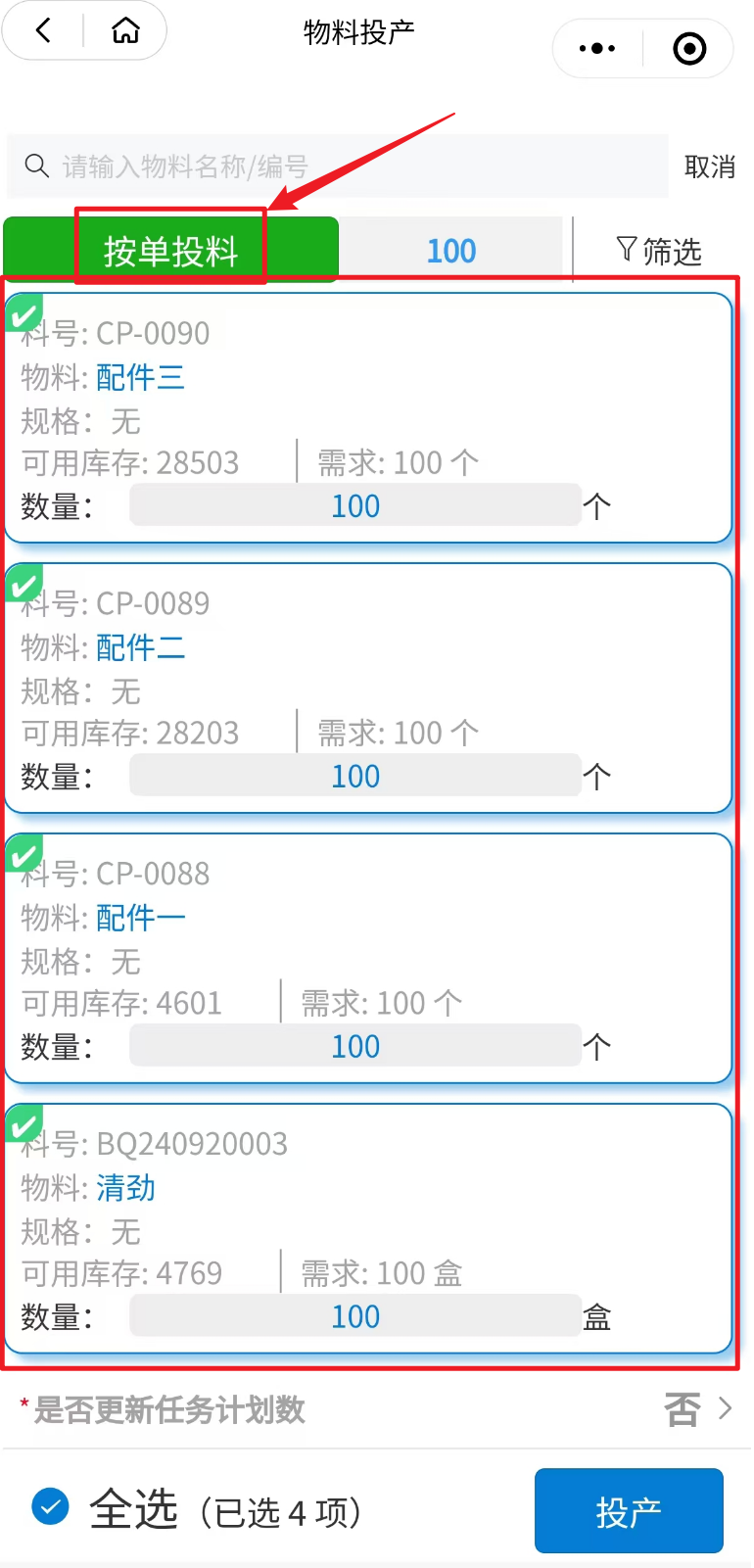Open the three-dot more menu
Screen dimensions: 754x1568
point(596,48)
